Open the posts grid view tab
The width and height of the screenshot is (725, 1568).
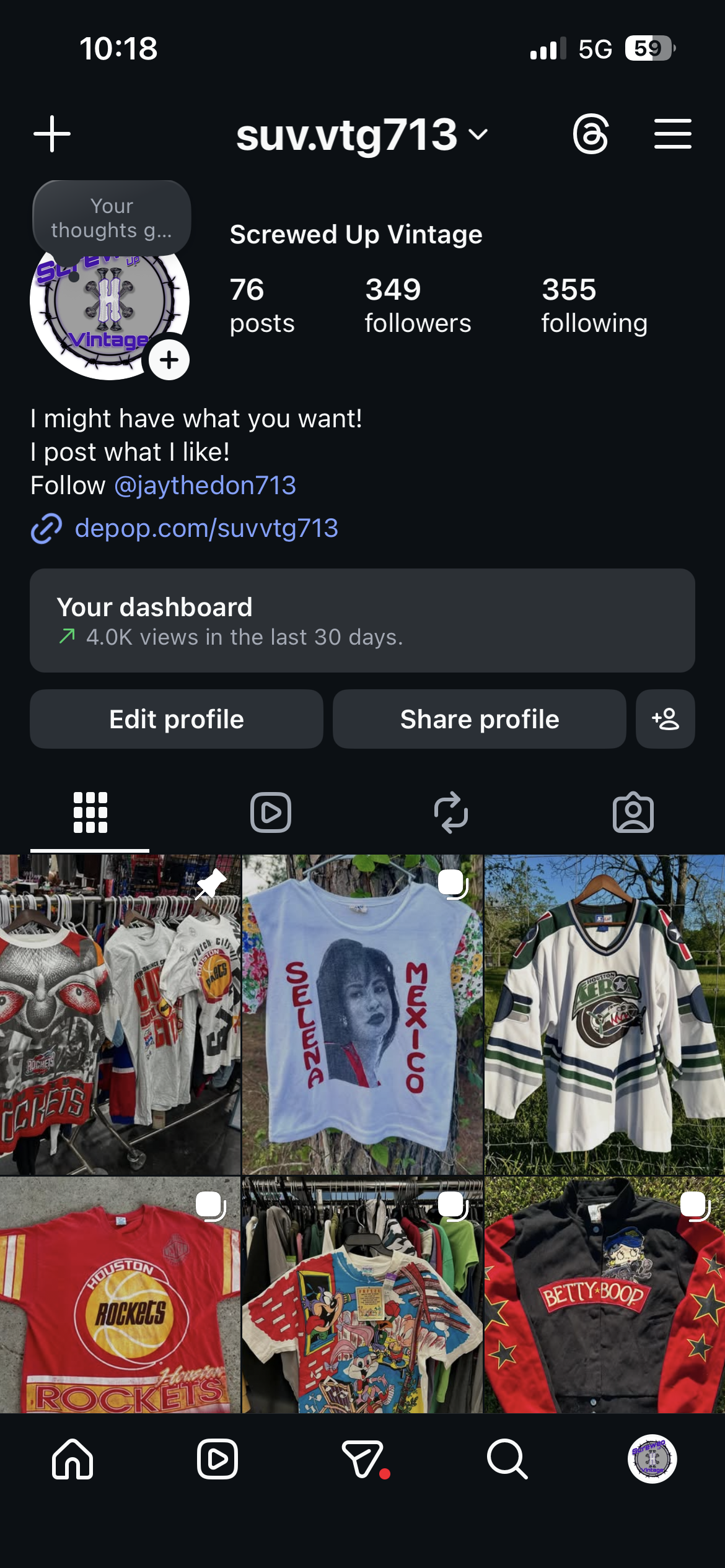pyautogui.click(x=90, y=814)
